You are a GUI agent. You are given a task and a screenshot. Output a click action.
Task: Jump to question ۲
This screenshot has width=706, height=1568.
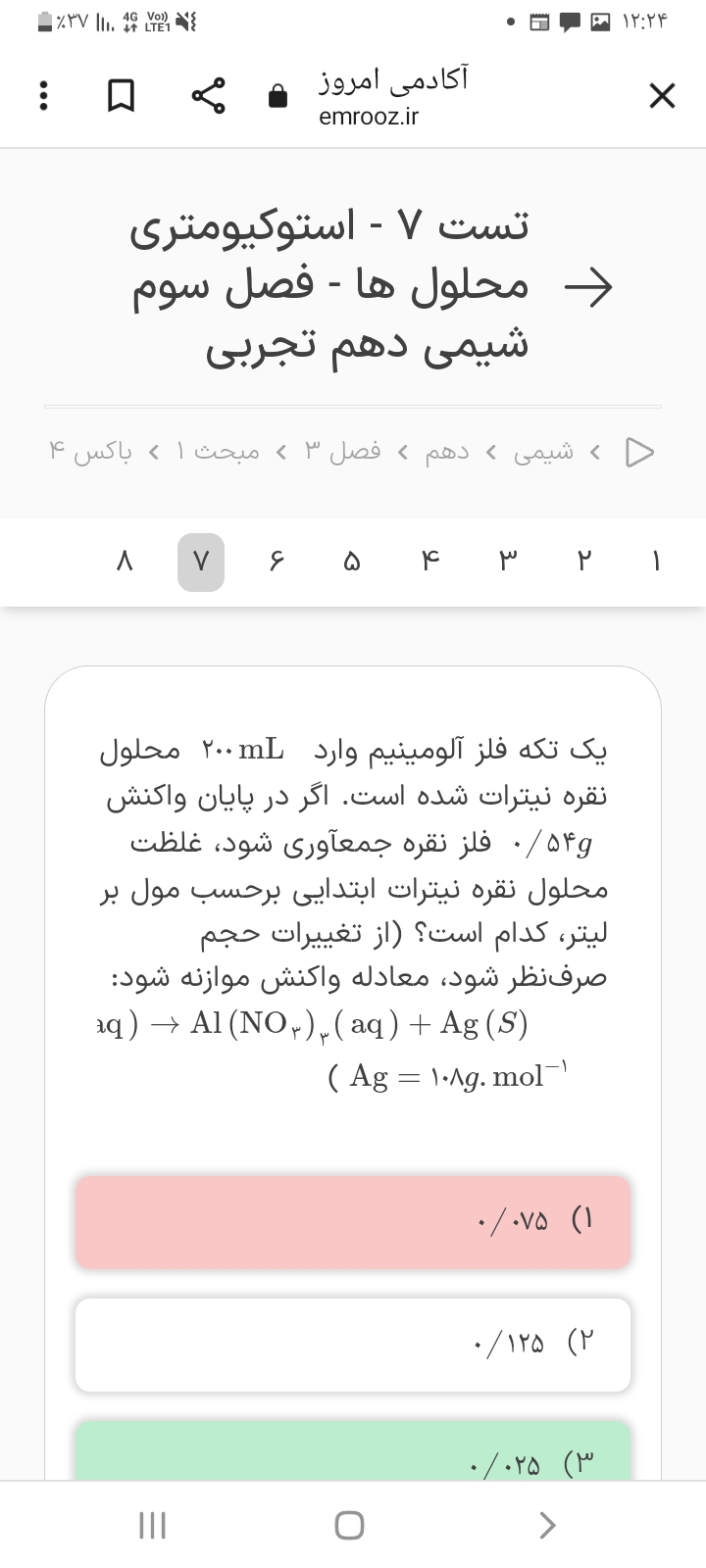pyautogui.click(x=584, y=562)
